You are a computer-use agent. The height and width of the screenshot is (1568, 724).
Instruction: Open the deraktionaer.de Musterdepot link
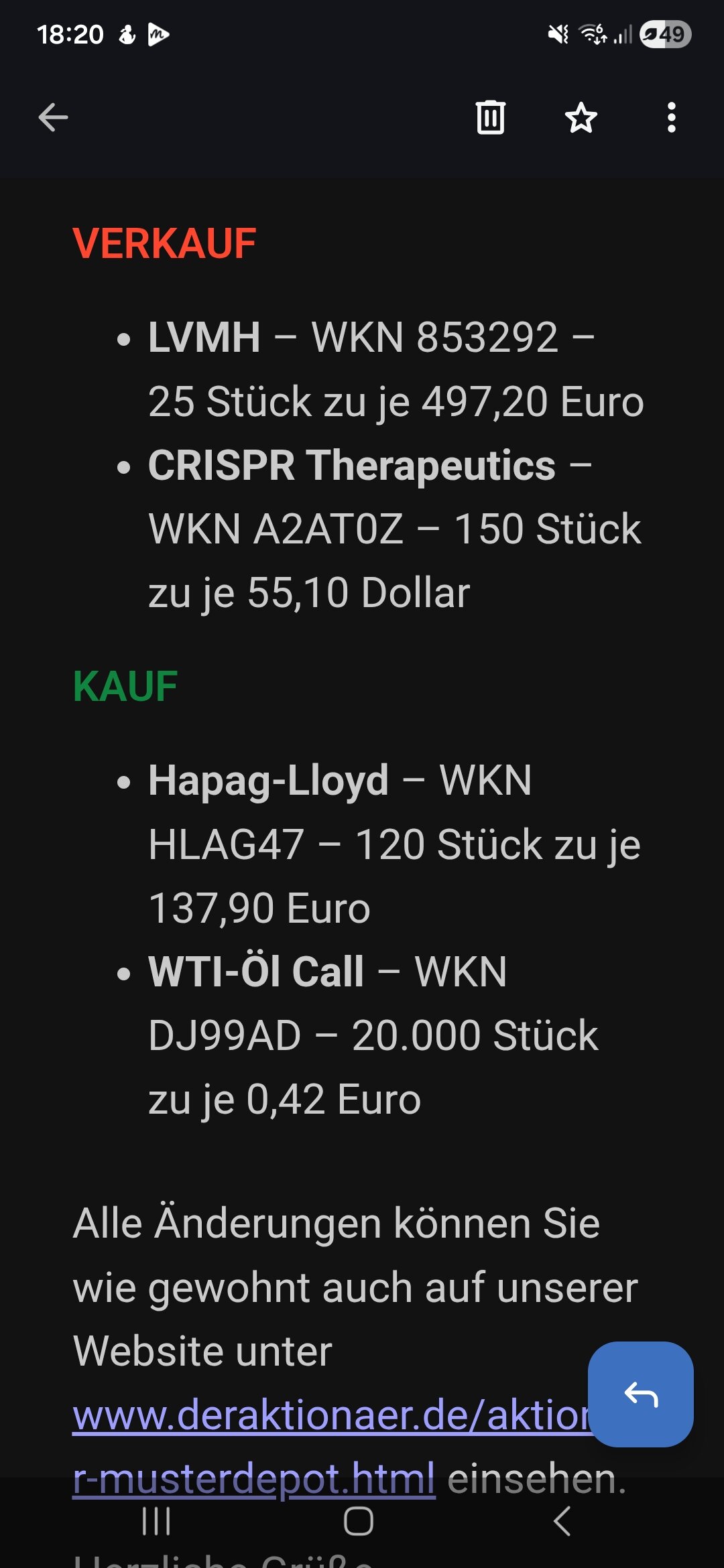pos(328,1416)
